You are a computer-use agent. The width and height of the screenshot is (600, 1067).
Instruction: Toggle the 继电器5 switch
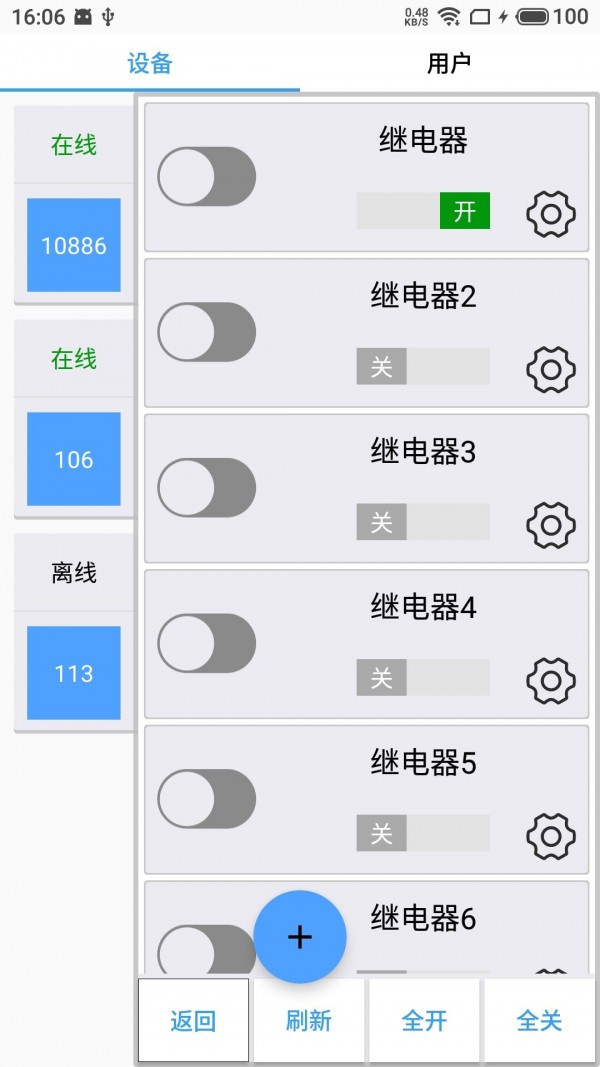(207, 800)
